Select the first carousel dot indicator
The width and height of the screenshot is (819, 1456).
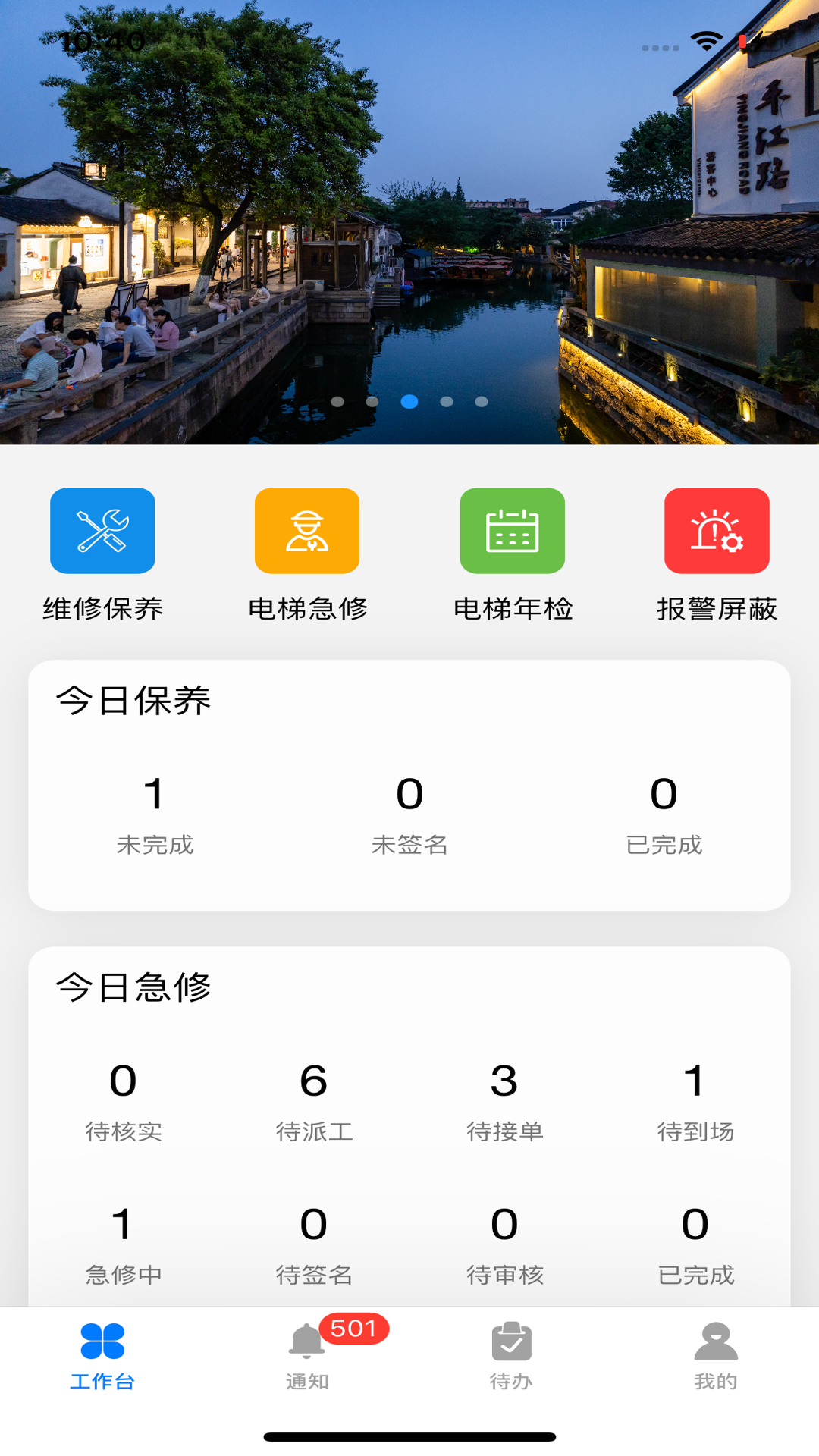pos(337,403)
